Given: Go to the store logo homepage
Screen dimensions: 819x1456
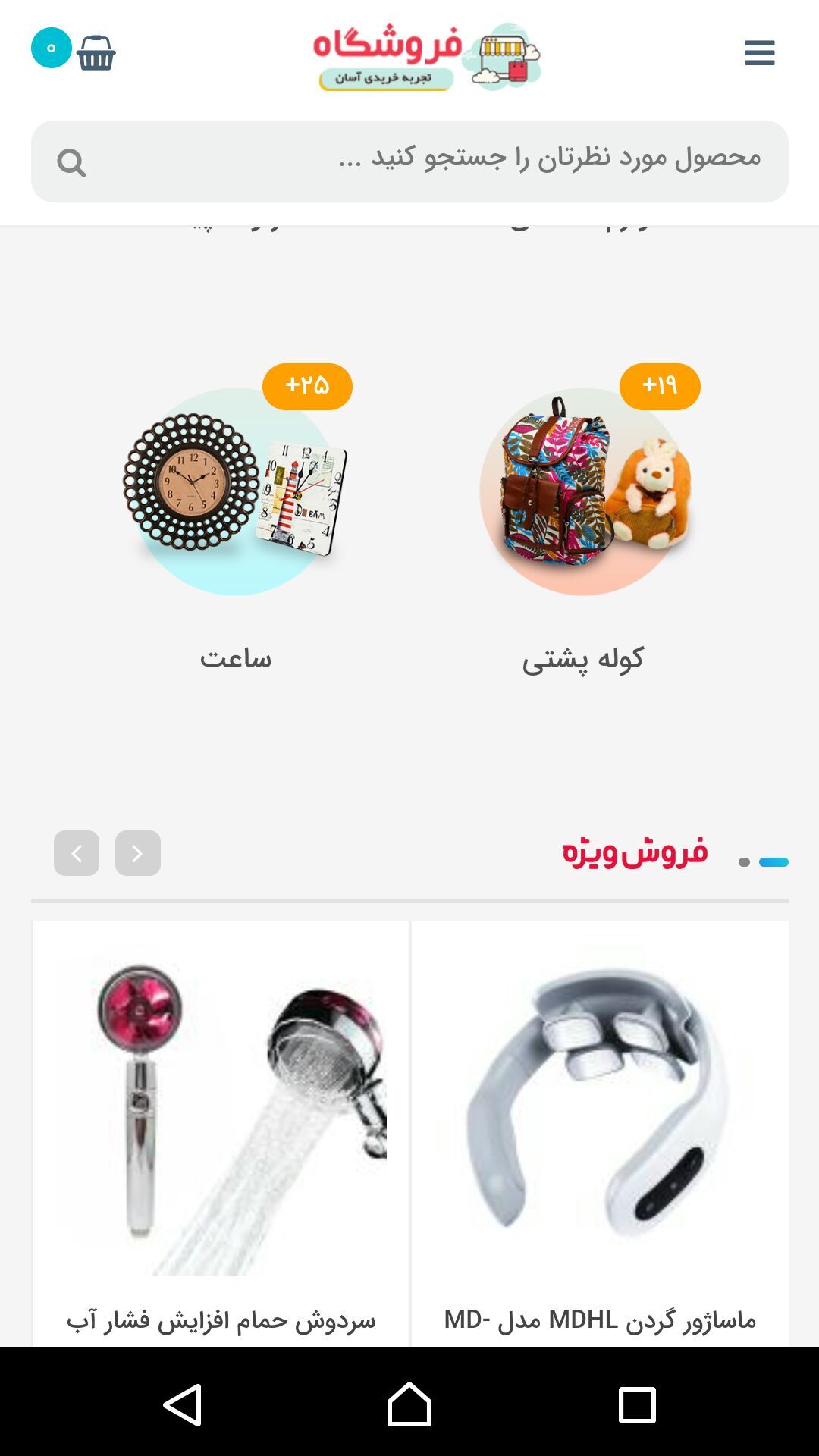Looking at the screenshot, I should coord(426,56).
